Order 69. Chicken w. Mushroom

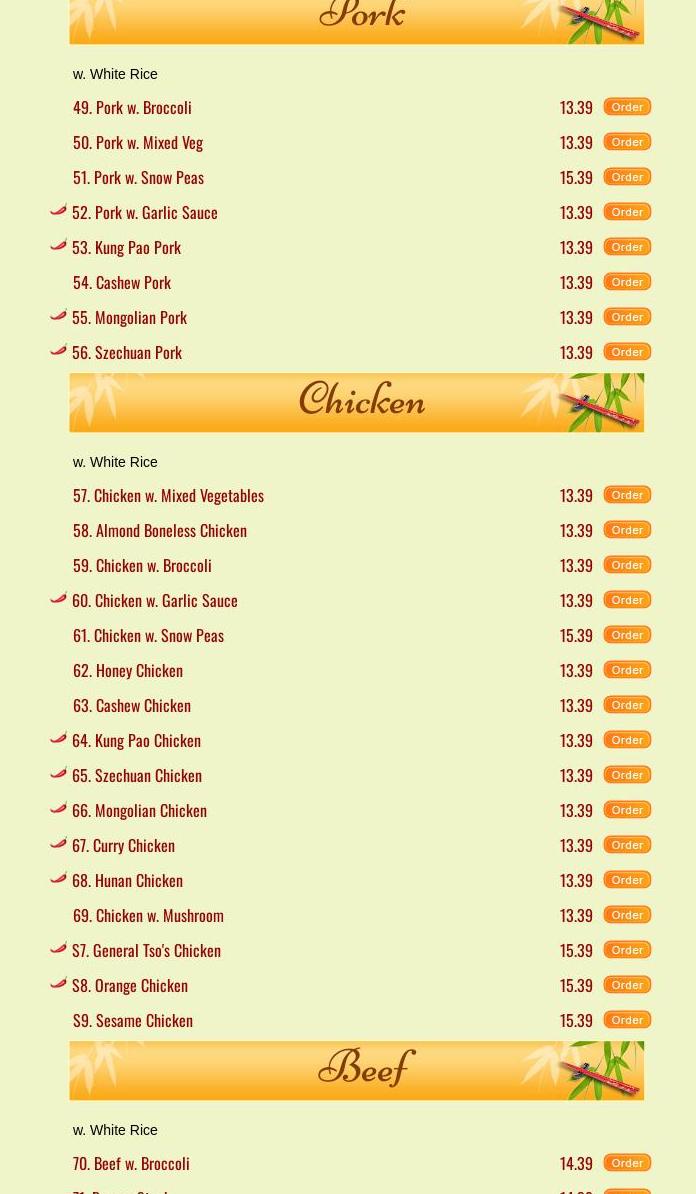627,915
